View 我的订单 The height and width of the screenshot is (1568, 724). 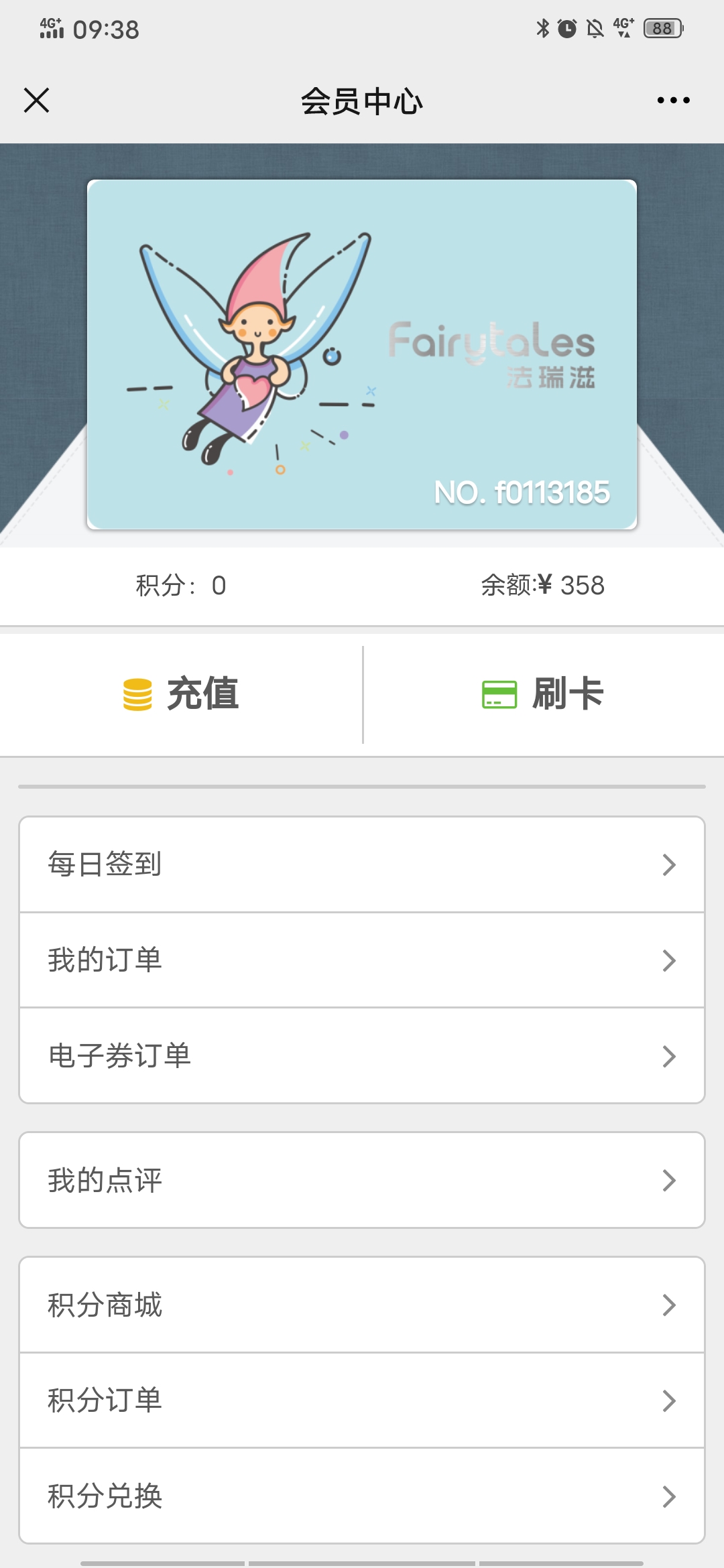point(362,960)
